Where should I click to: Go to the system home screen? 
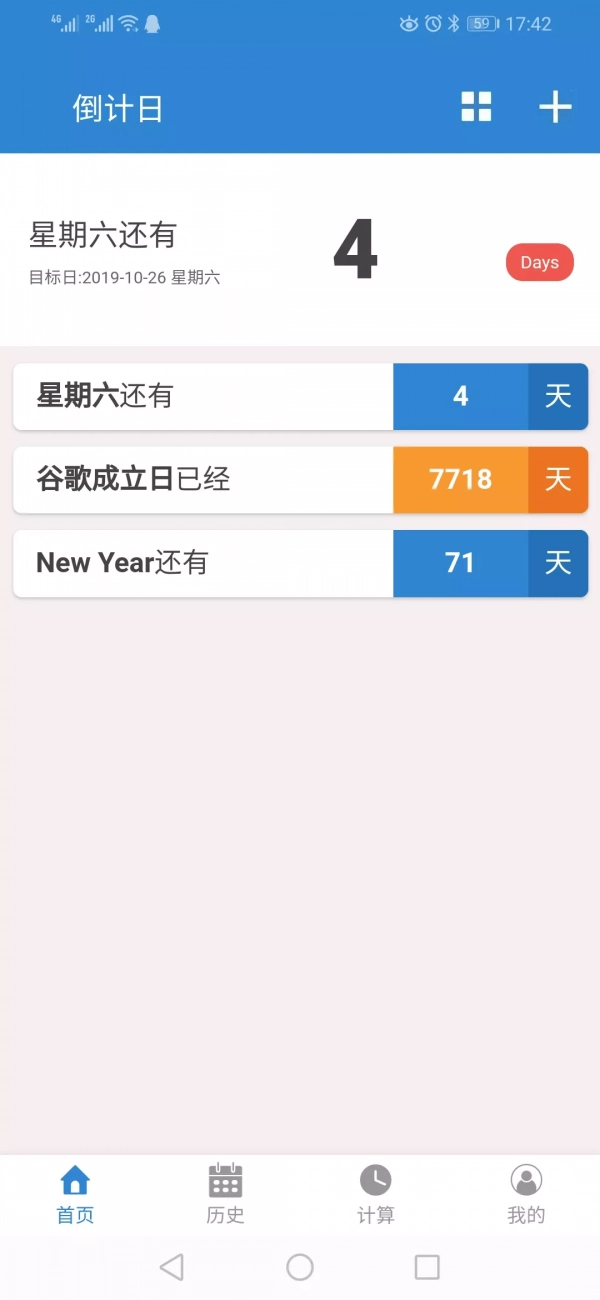click(x=300, y=1268)
